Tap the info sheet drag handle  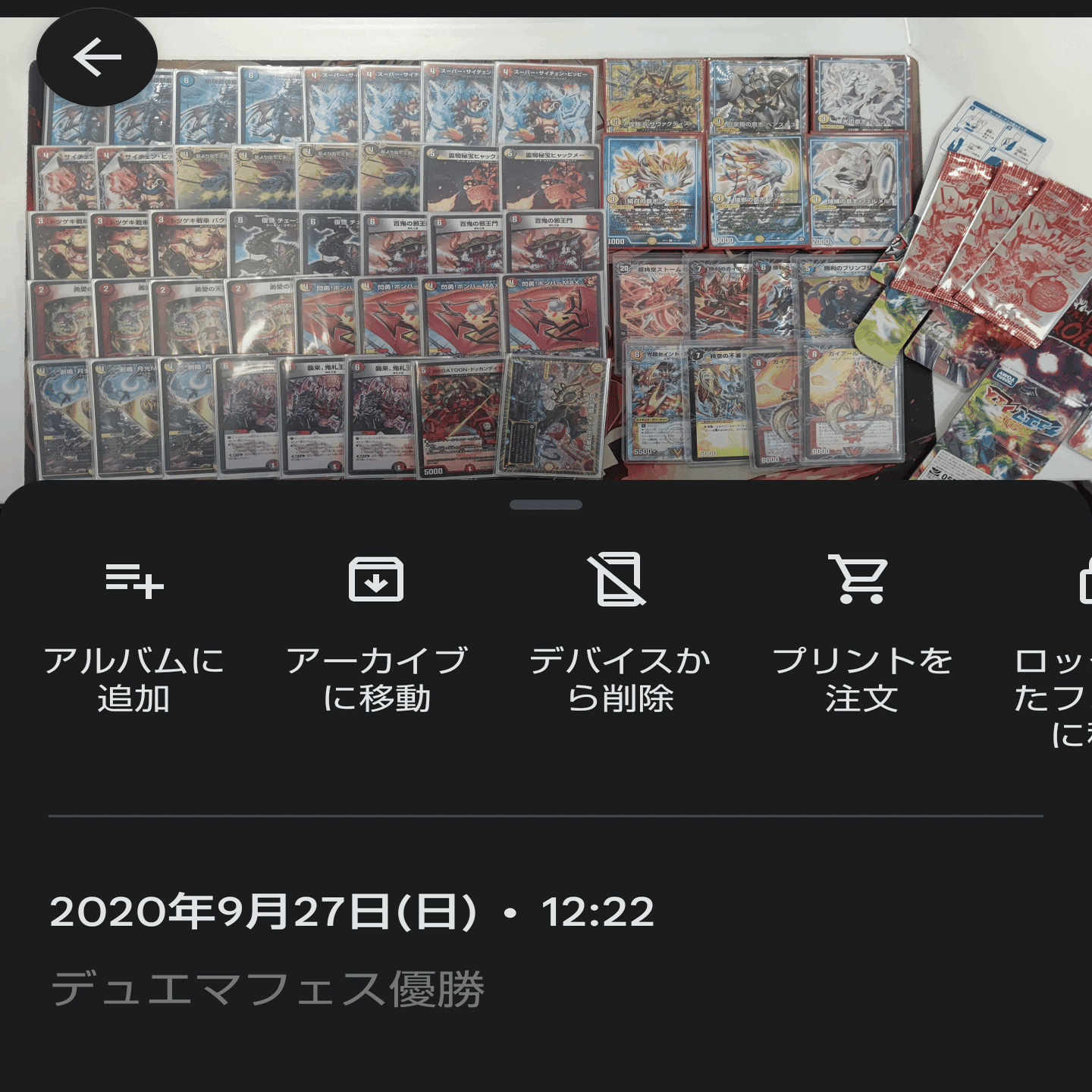pos(546,505)
